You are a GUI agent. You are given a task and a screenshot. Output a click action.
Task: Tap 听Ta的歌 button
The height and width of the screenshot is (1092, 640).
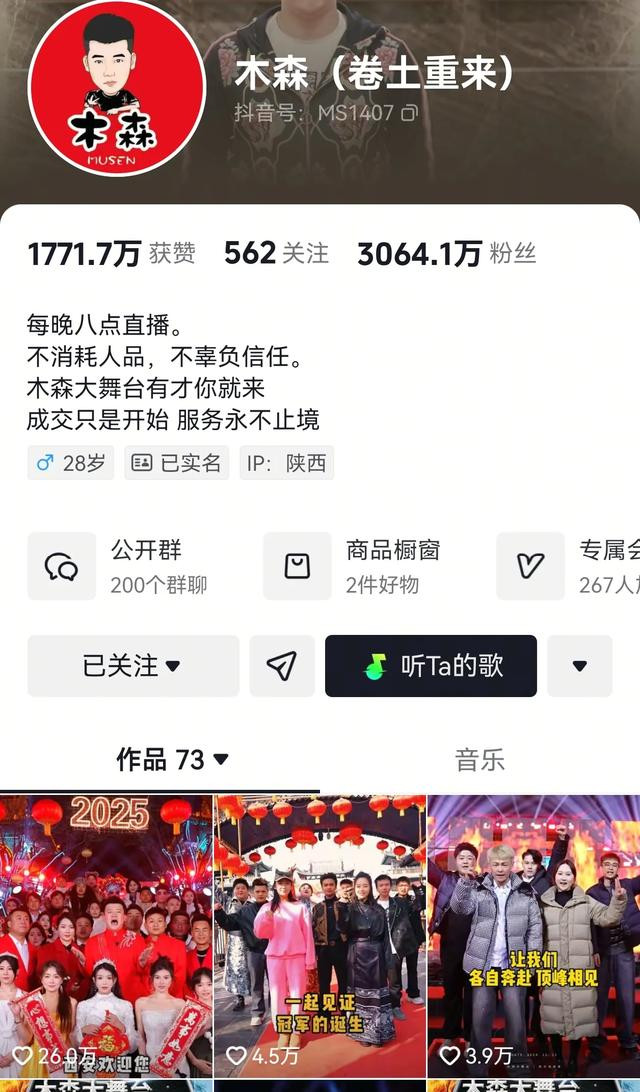point(430,666)
